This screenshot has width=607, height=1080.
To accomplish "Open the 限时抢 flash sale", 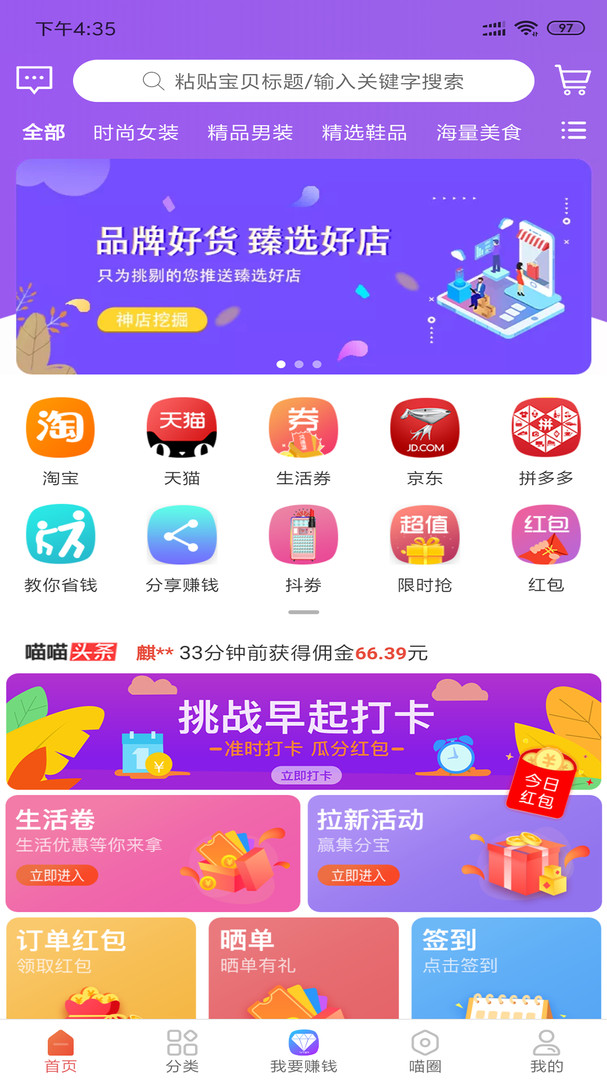I will point(424,548).
